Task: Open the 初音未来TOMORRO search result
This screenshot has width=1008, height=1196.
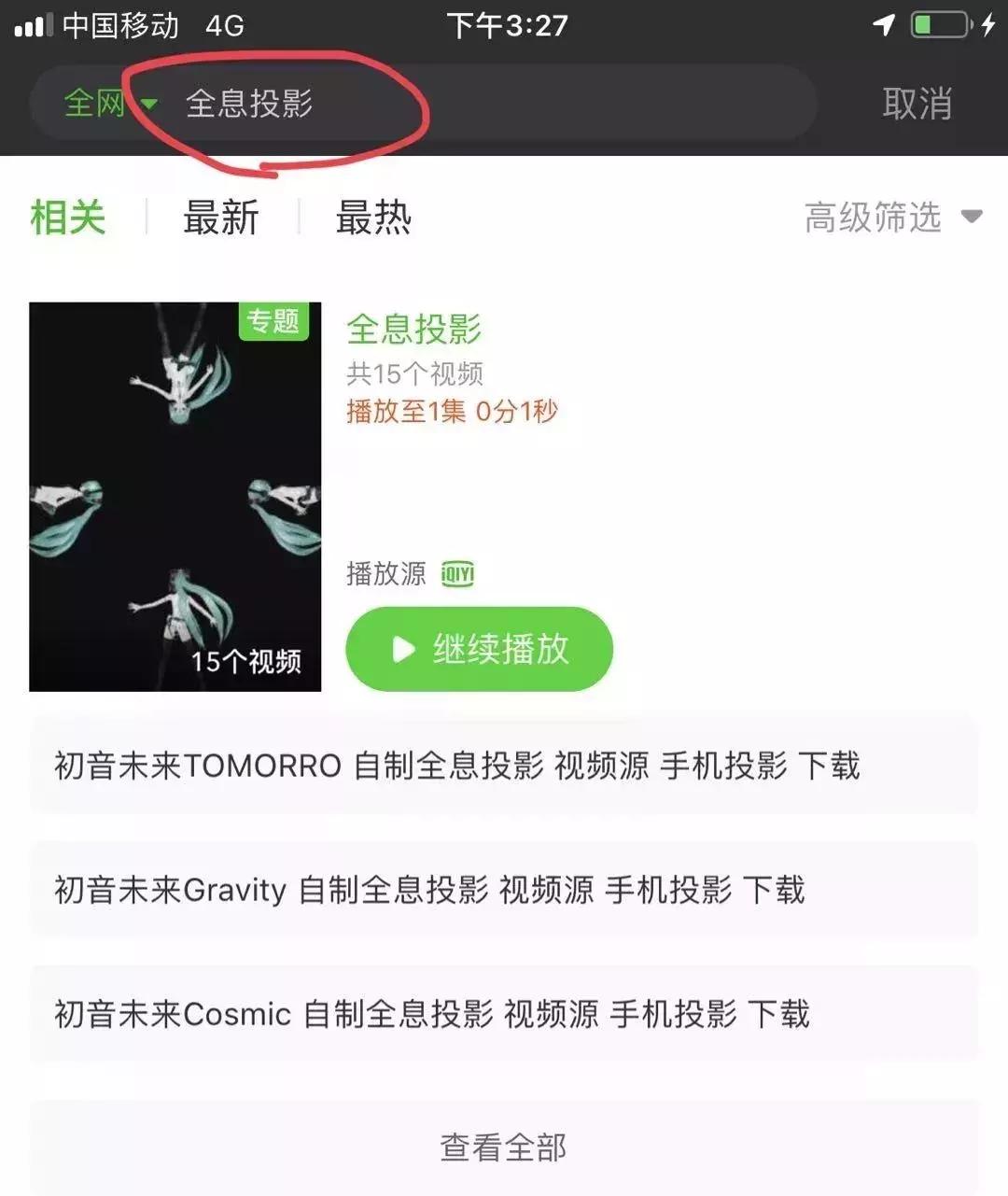Action: click(x=457, y=766)
